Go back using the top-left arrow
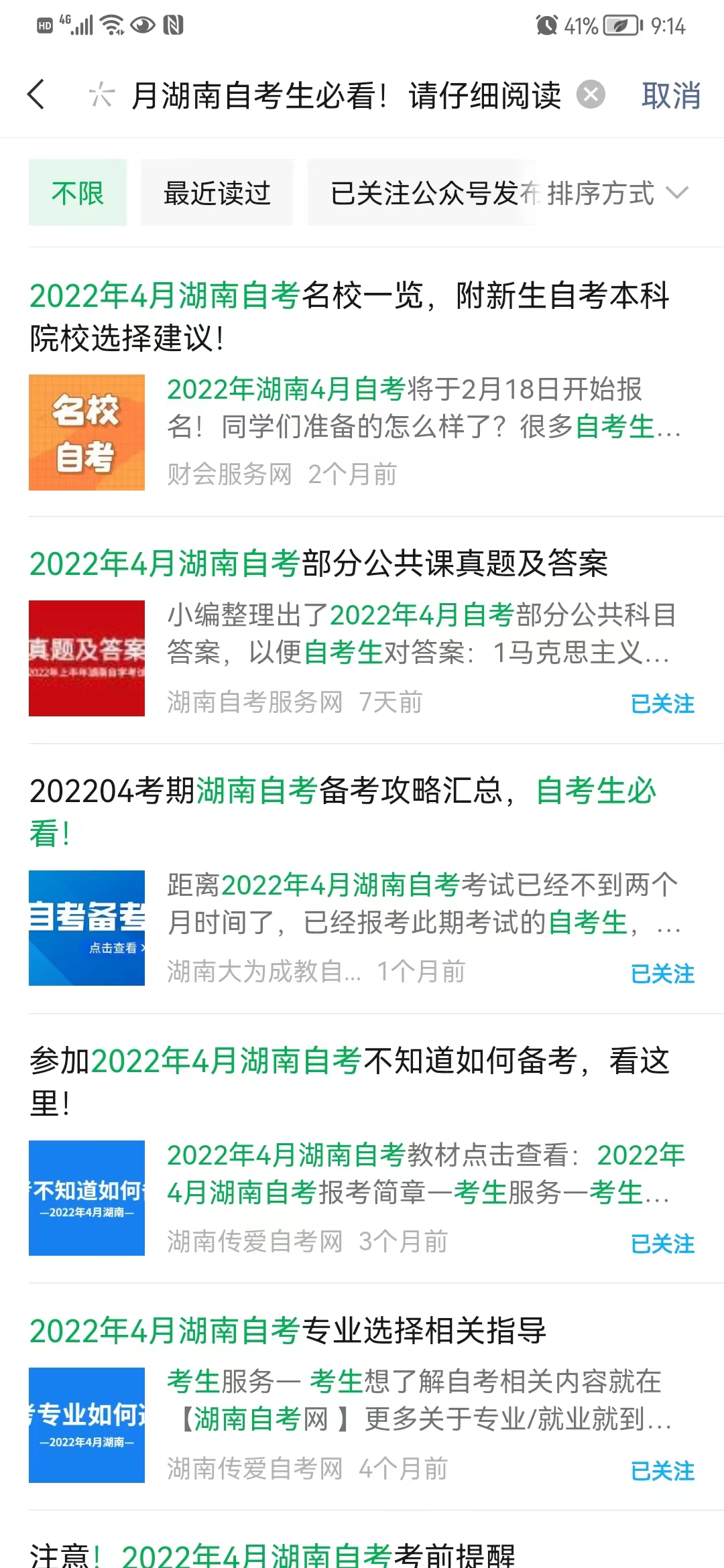 tap(36, 94)
